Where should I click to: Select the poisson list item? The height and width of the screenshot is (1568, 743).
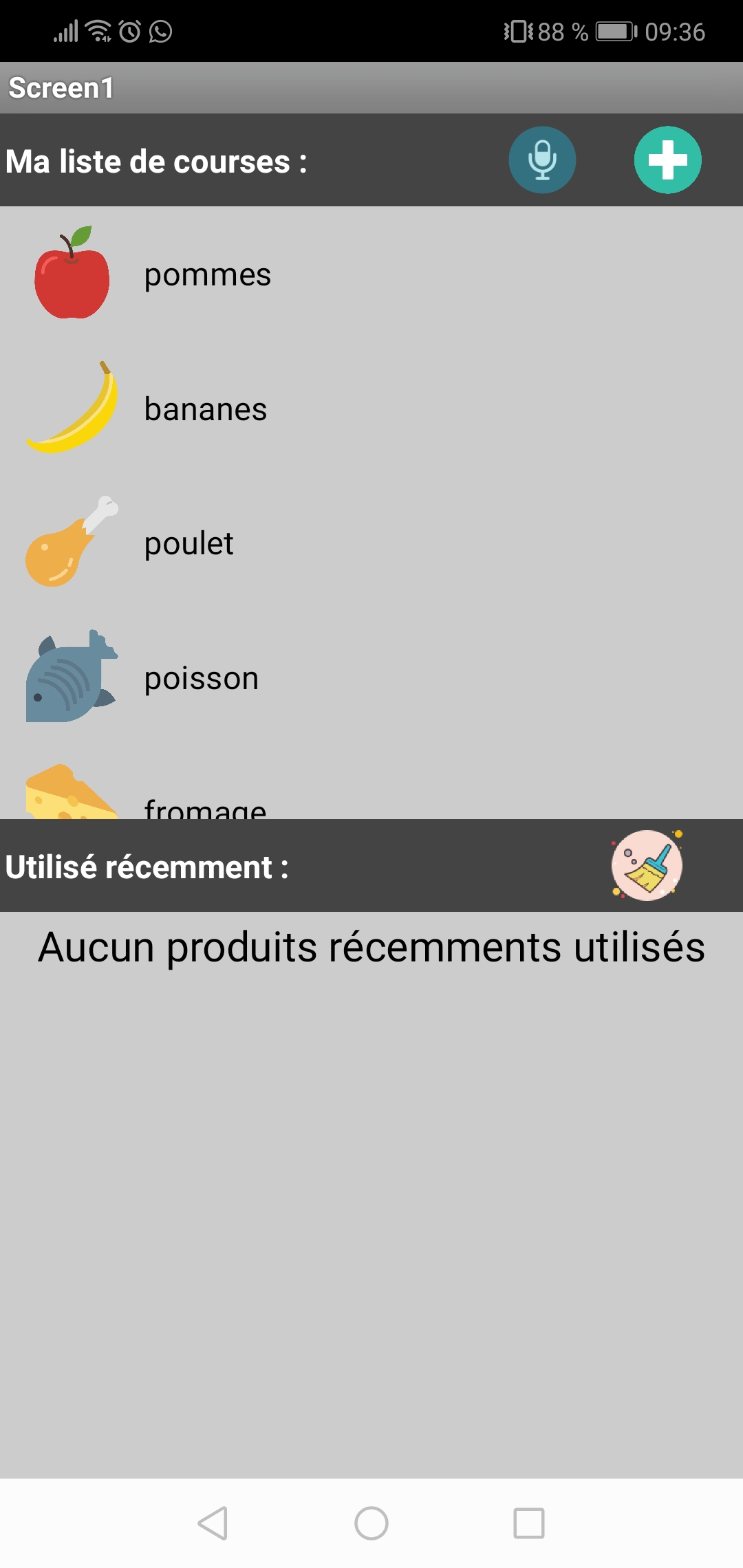(x=371, y=677)
